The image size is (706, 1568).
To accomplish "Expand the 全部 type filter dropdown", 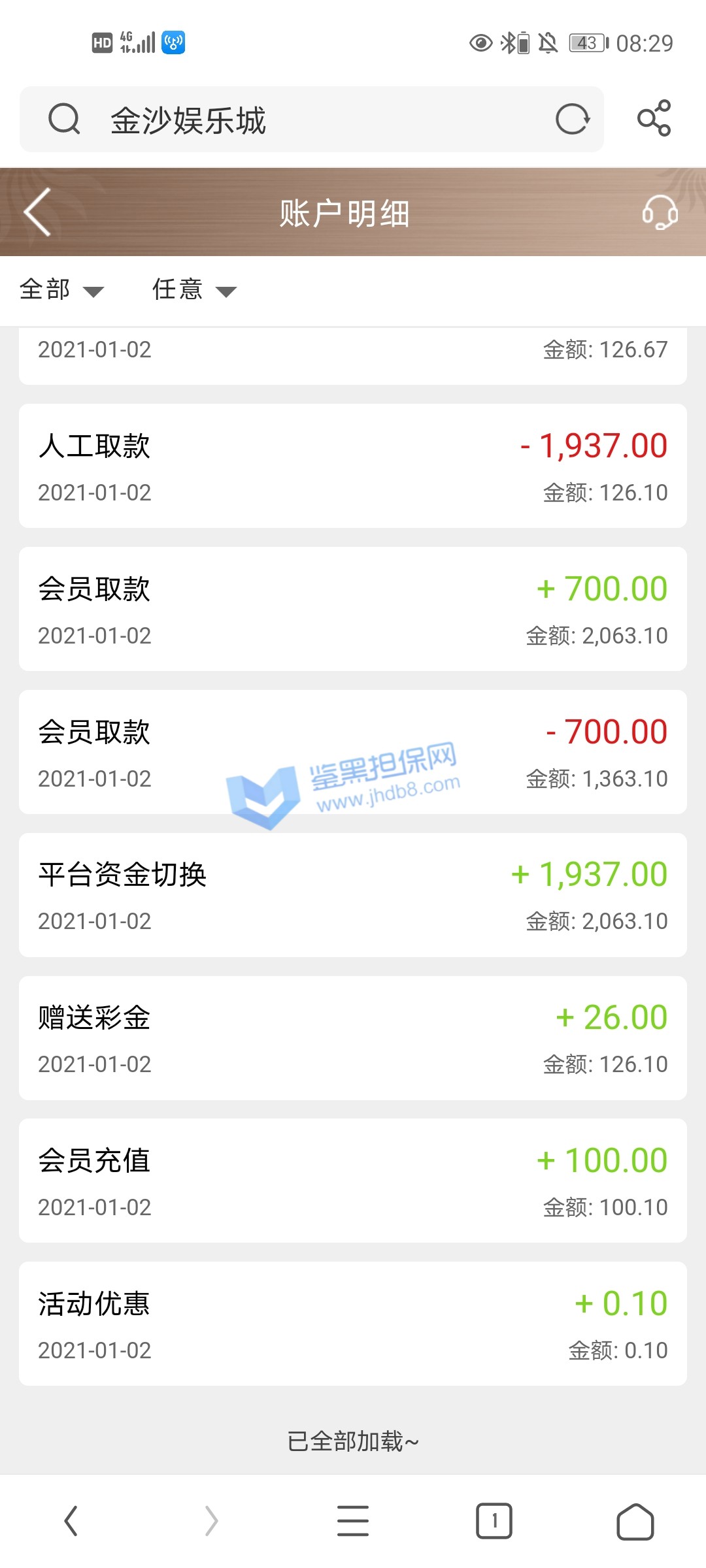I will pyautogui.click(x=61, y=289).
